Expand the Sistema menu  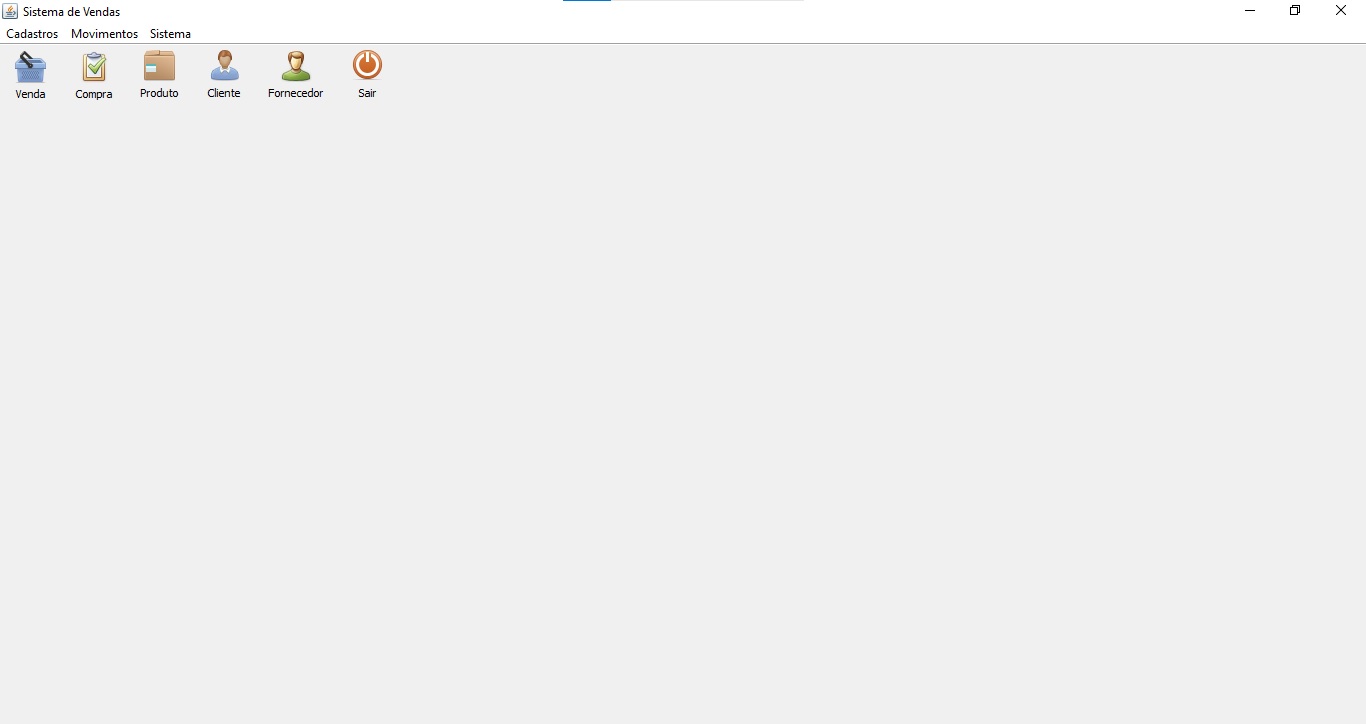170,34
